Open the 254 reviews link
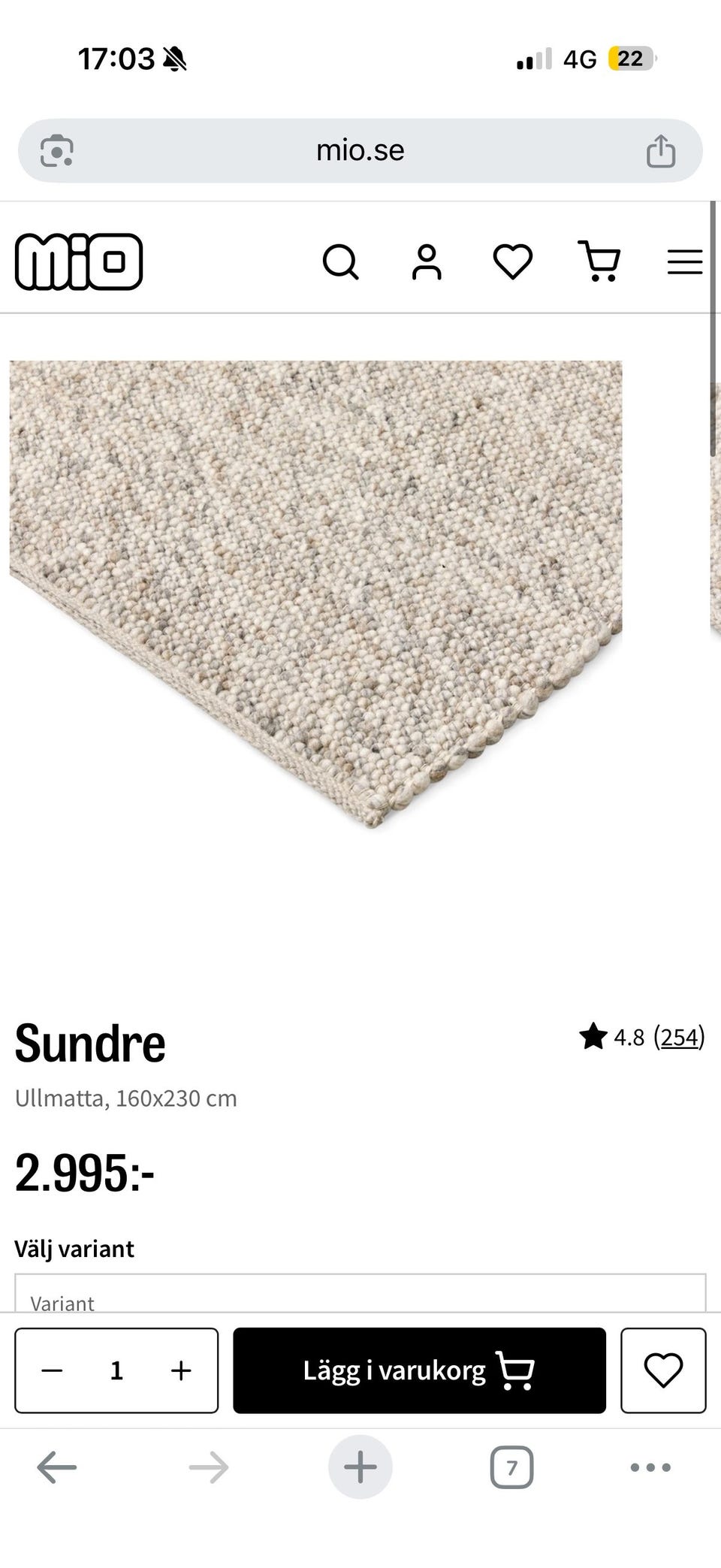The image size is (721, 1568). (680, 1038)
